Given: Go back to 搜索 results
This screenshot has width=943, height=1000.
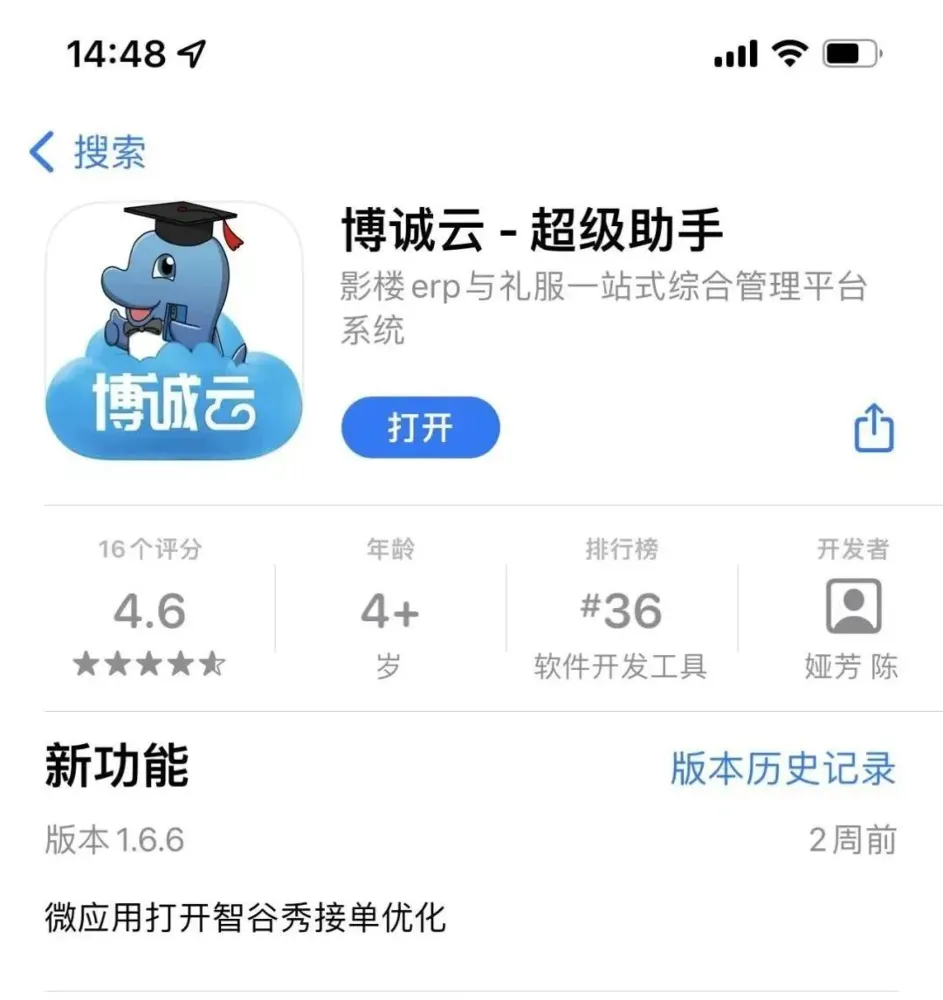Looking at the screenshot, I should click(x=88, y=153).
